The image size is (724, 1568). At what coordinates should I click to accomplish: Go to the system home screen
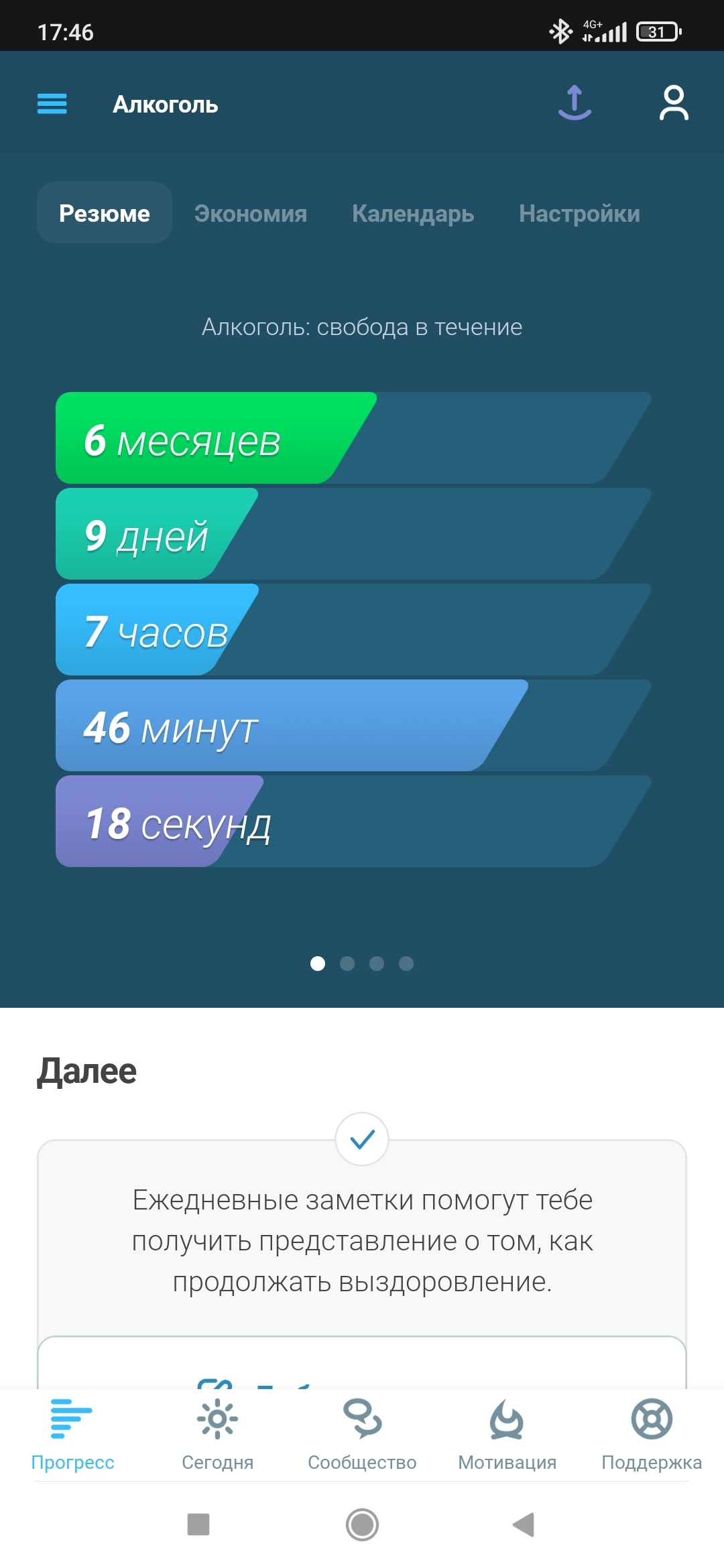[x=362, y=1524]
